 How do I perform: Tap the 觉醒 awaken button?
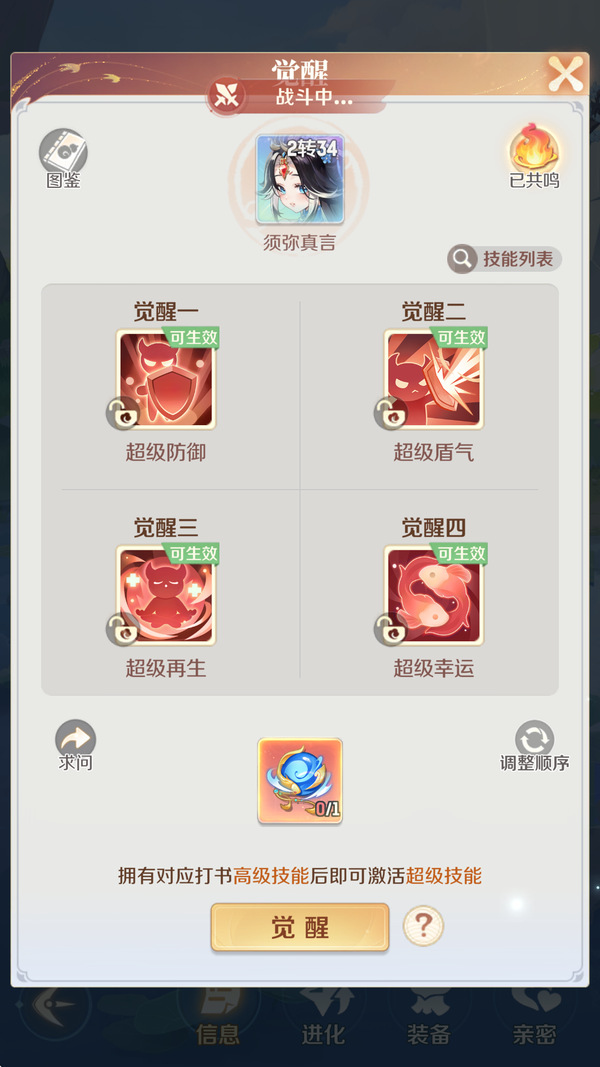[x=300, y=927]
